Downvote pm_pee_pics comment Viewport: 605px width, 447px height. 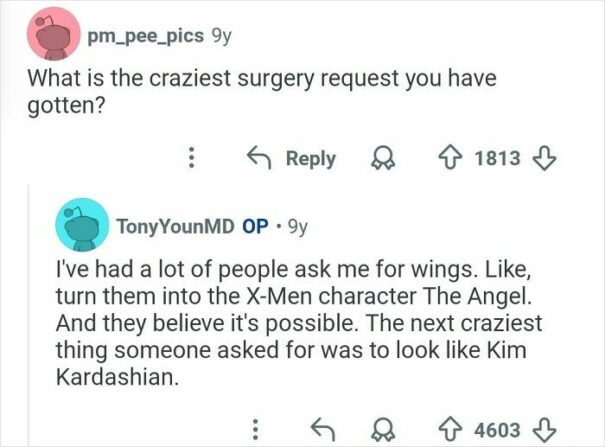[546, 159]
